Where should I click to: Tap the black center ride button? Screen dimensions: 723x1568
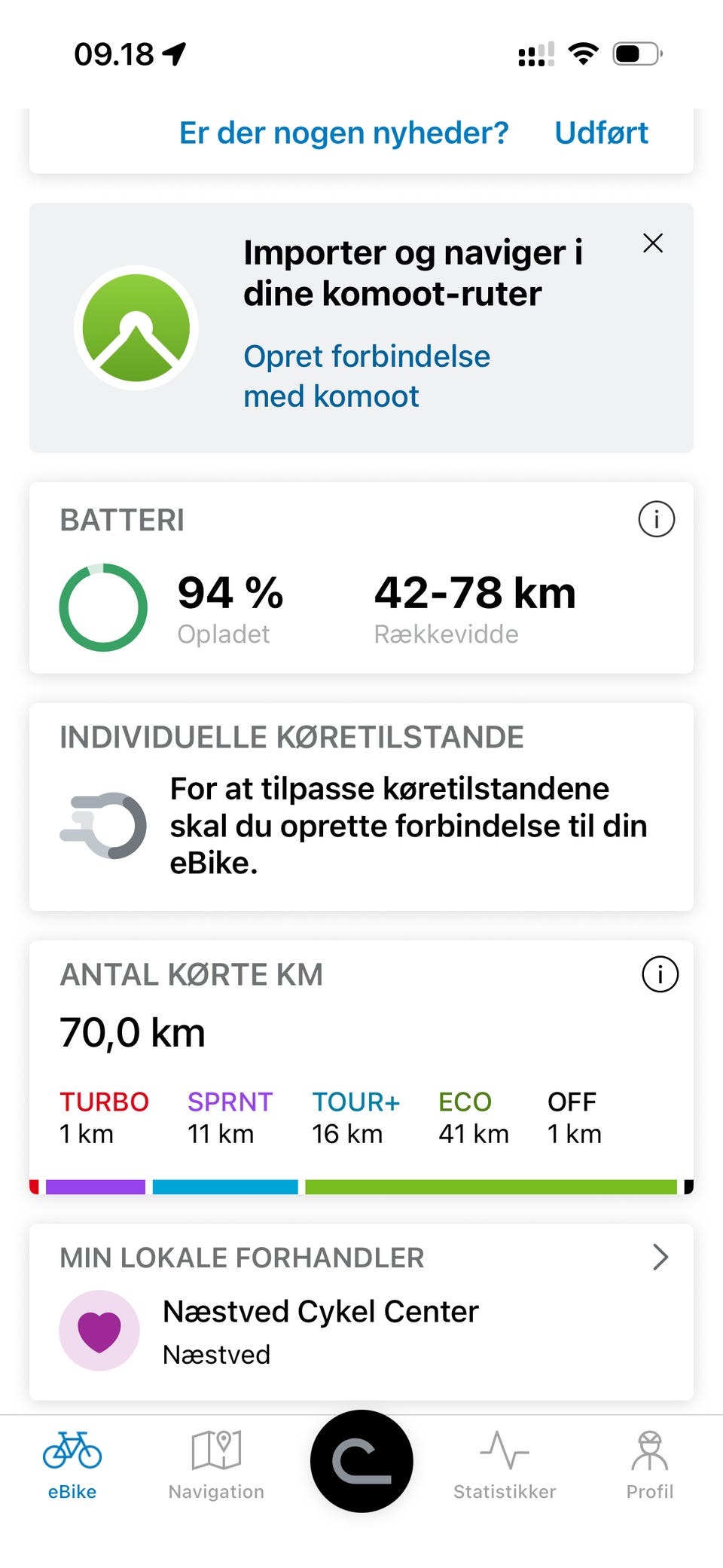pyautogui.click(x=361, y=1461)
